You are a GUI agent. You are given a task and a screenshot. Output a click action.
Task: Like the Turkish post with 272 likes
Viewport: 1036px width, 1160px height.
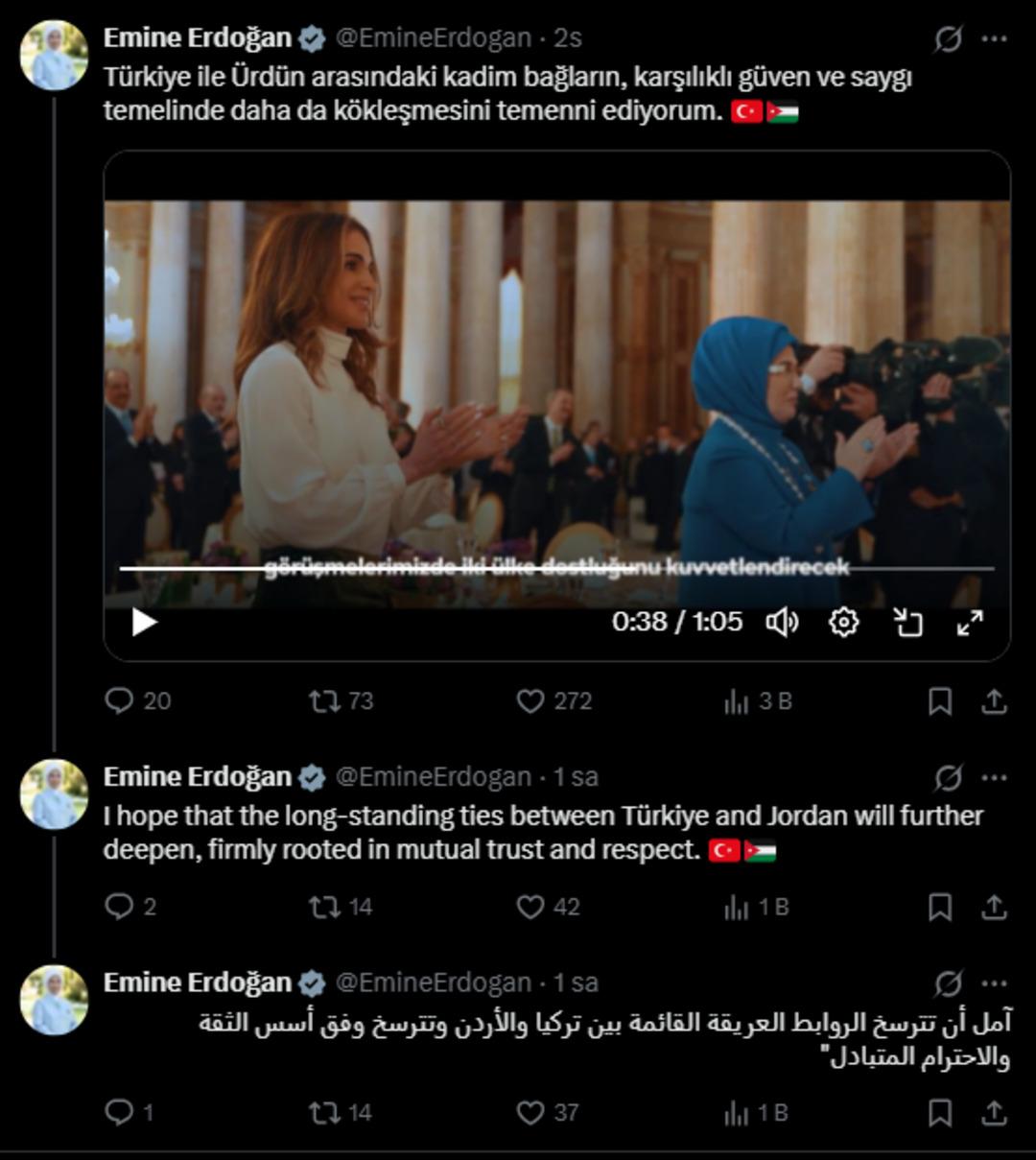[x=530, y=701]
